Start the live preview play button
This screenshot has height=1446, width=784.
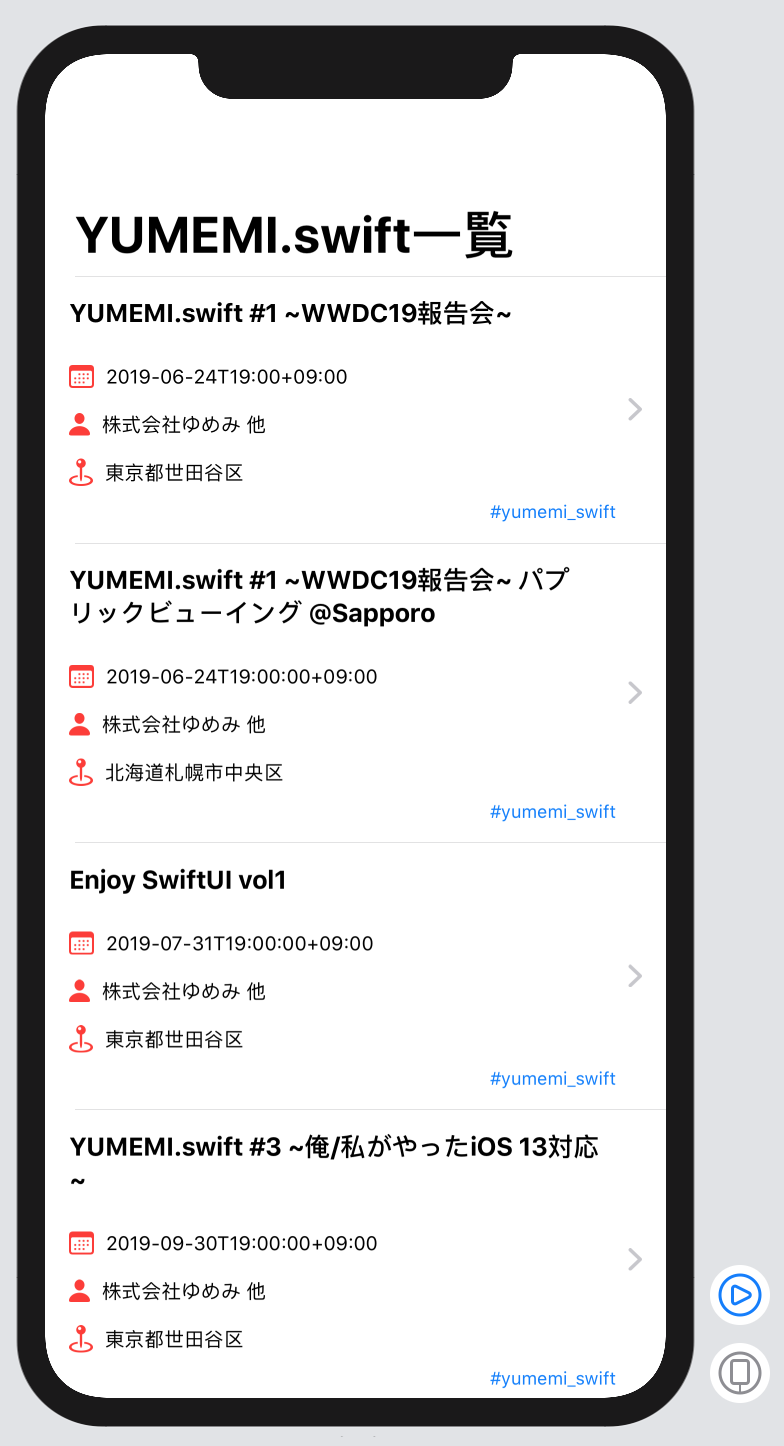point(740,1295)
